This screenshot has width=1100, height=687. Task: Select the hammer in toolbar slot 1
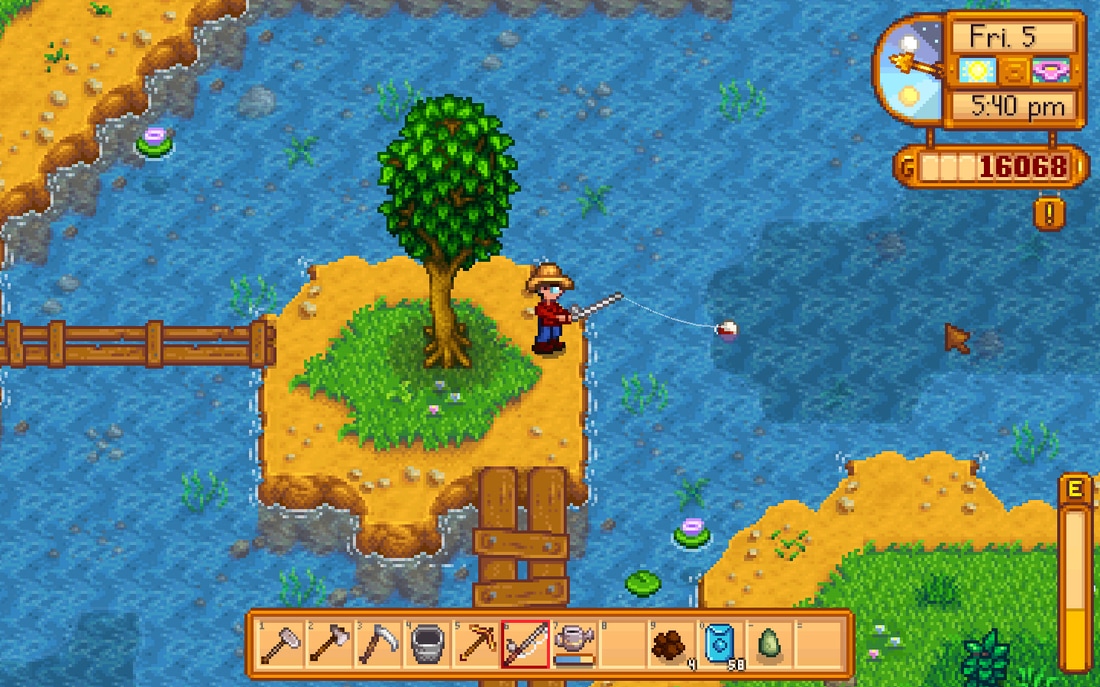tap(281, 644)
